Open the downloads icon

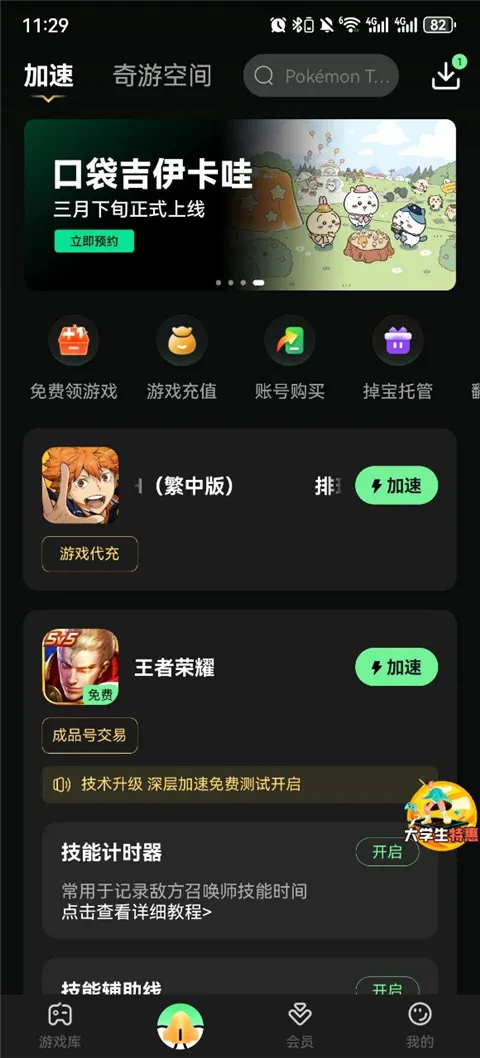446,75
